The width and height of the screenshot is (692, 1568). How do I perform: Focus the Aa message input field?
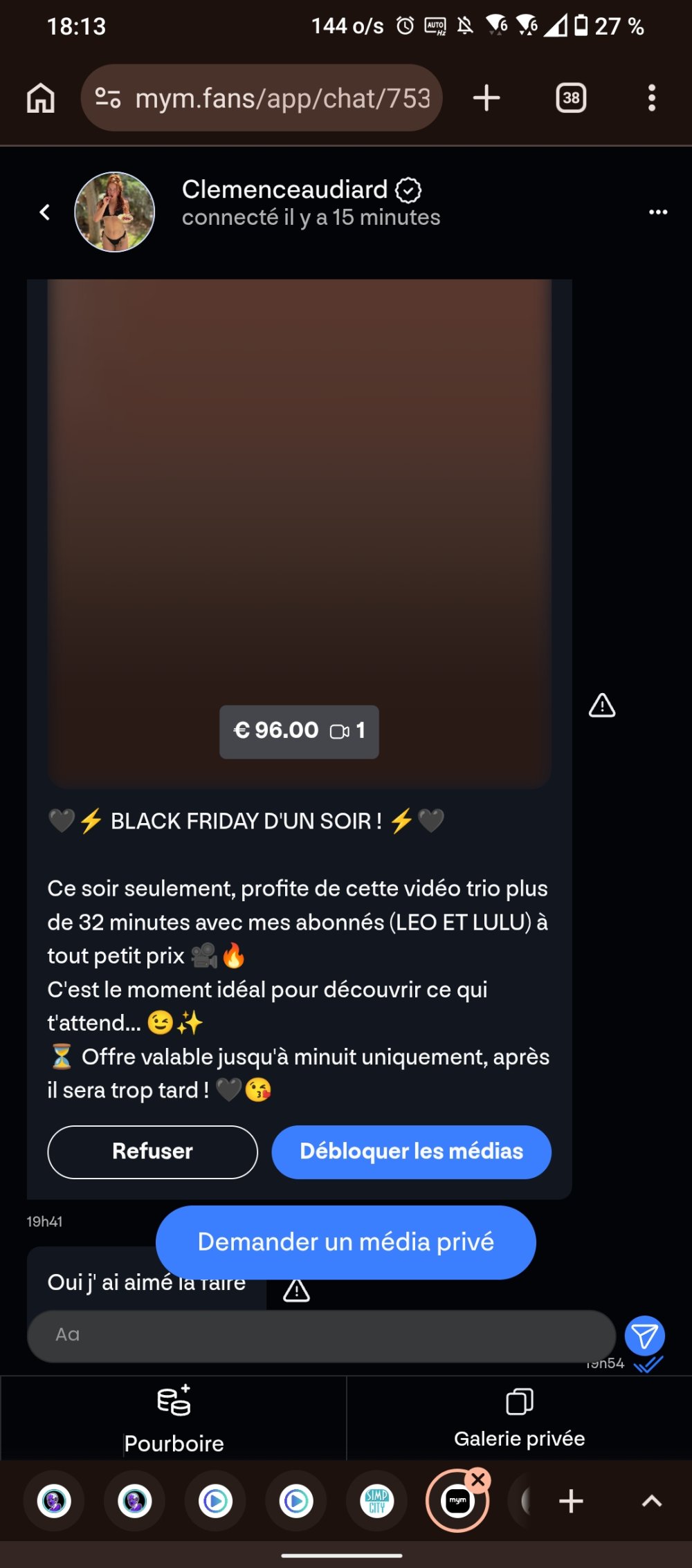(x=321, y=1335)
